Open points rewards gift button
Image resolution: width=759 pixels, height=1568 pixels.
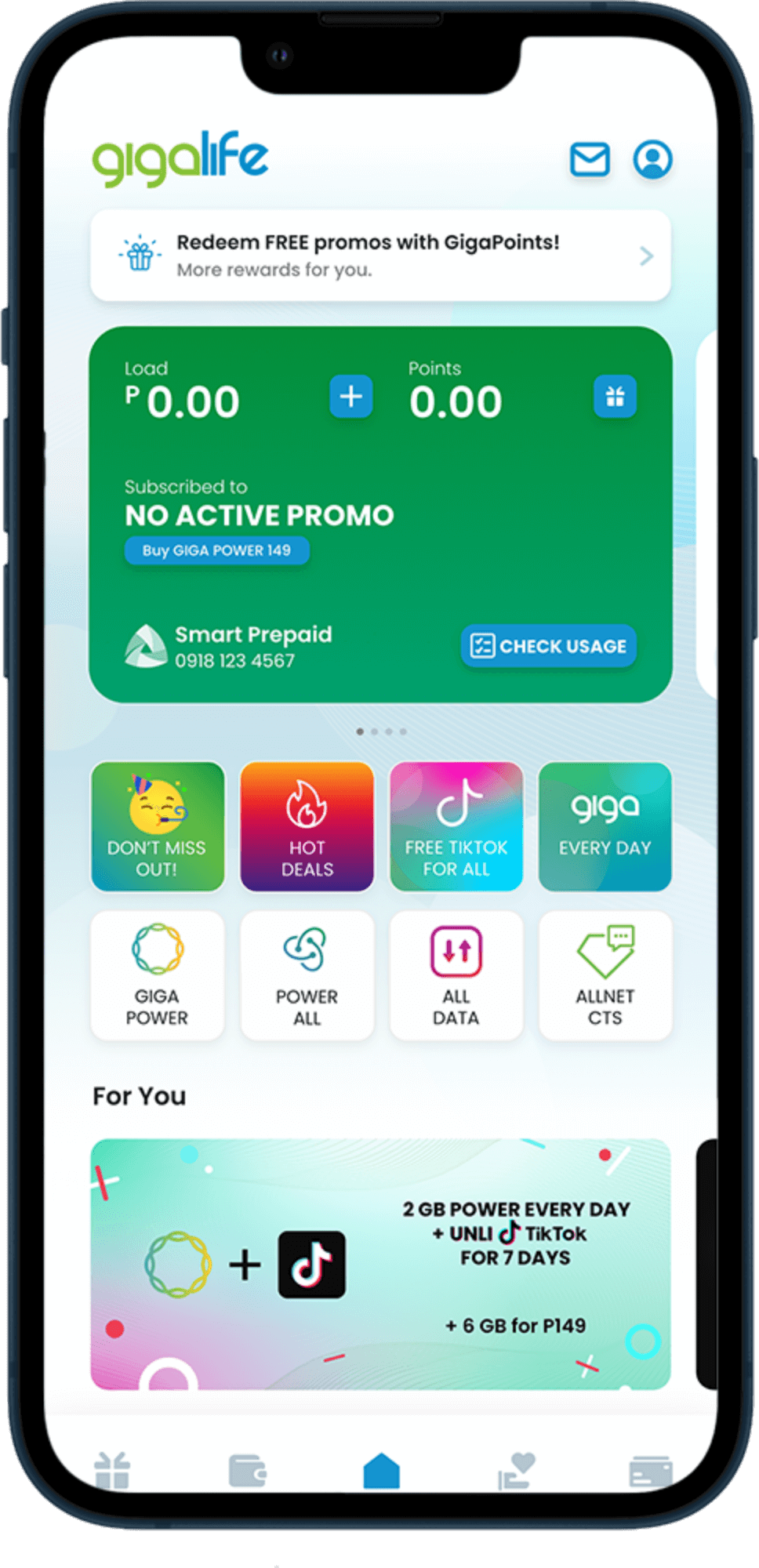615,397
